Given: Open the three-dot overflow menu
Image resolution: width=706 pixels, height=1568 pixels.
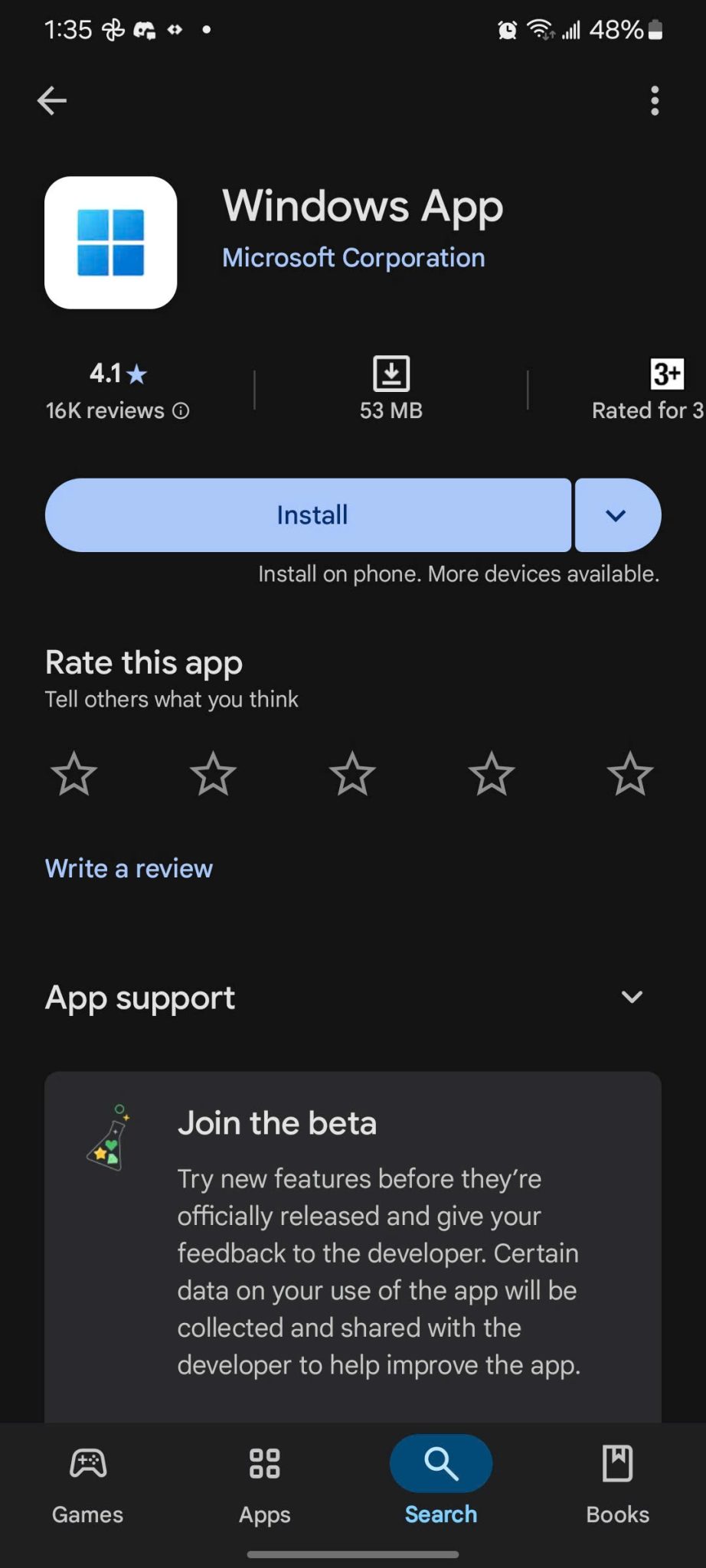Looking at the screenshot, I should click(x=654, y=100).
